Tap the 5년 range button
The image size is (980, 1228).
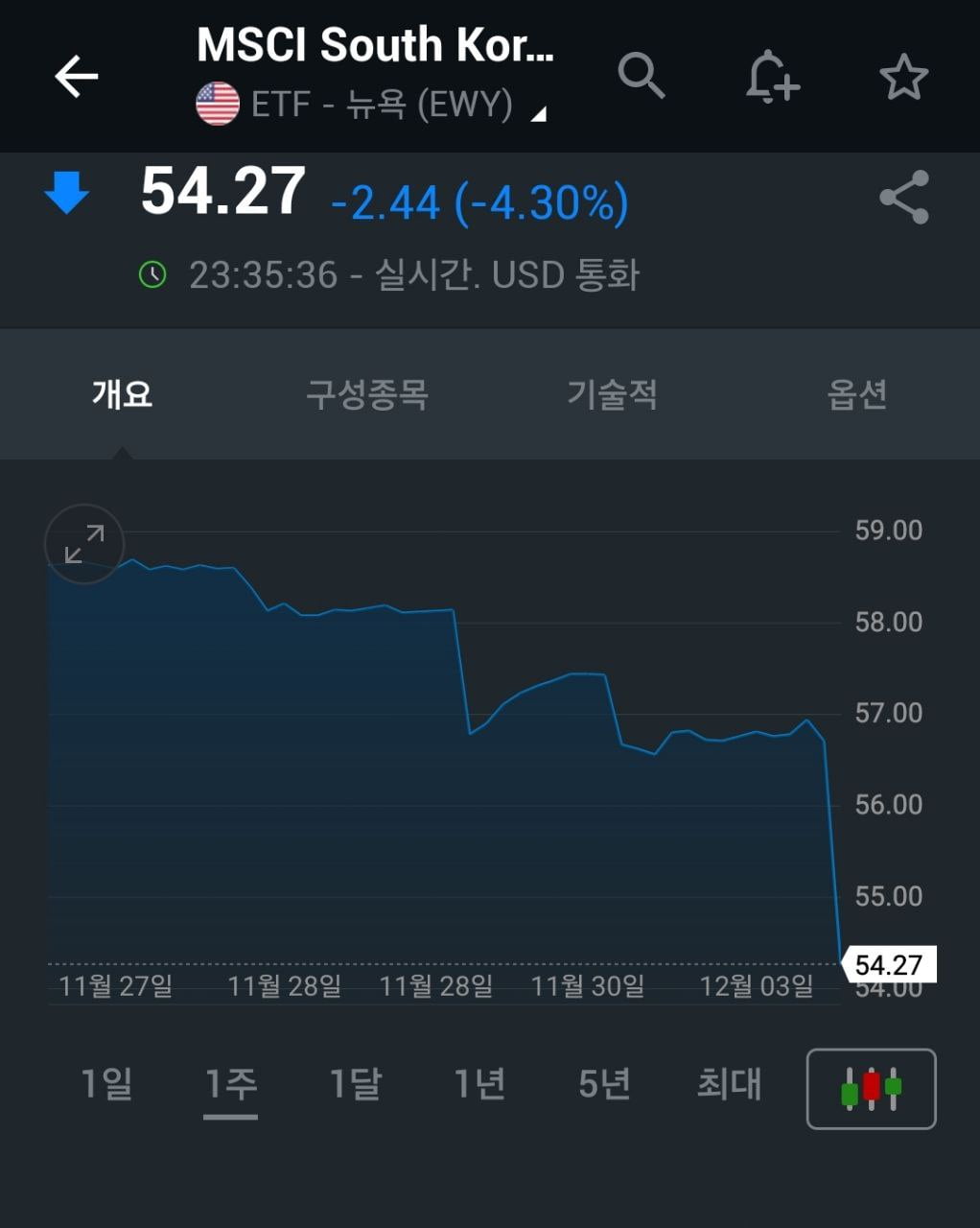point(603,1084)
